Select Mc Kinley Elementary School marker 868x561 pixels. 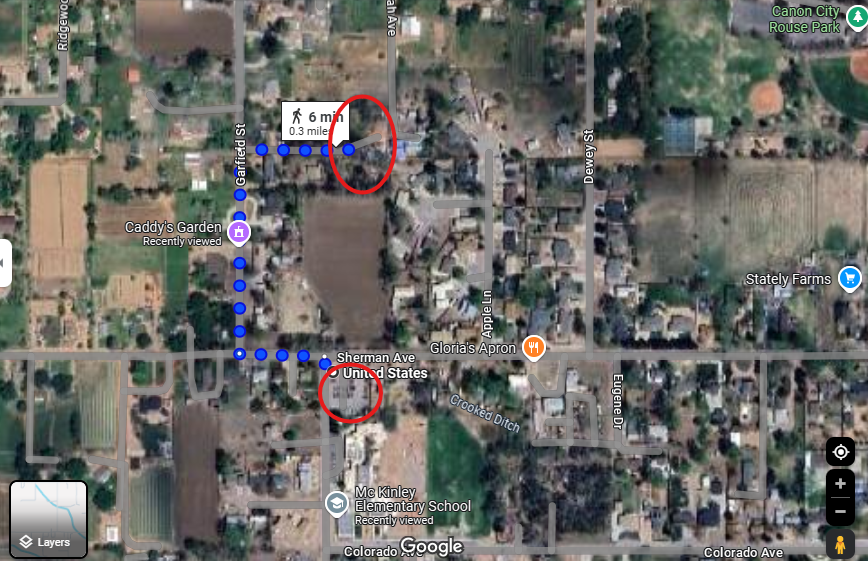(x=338, y=502)
